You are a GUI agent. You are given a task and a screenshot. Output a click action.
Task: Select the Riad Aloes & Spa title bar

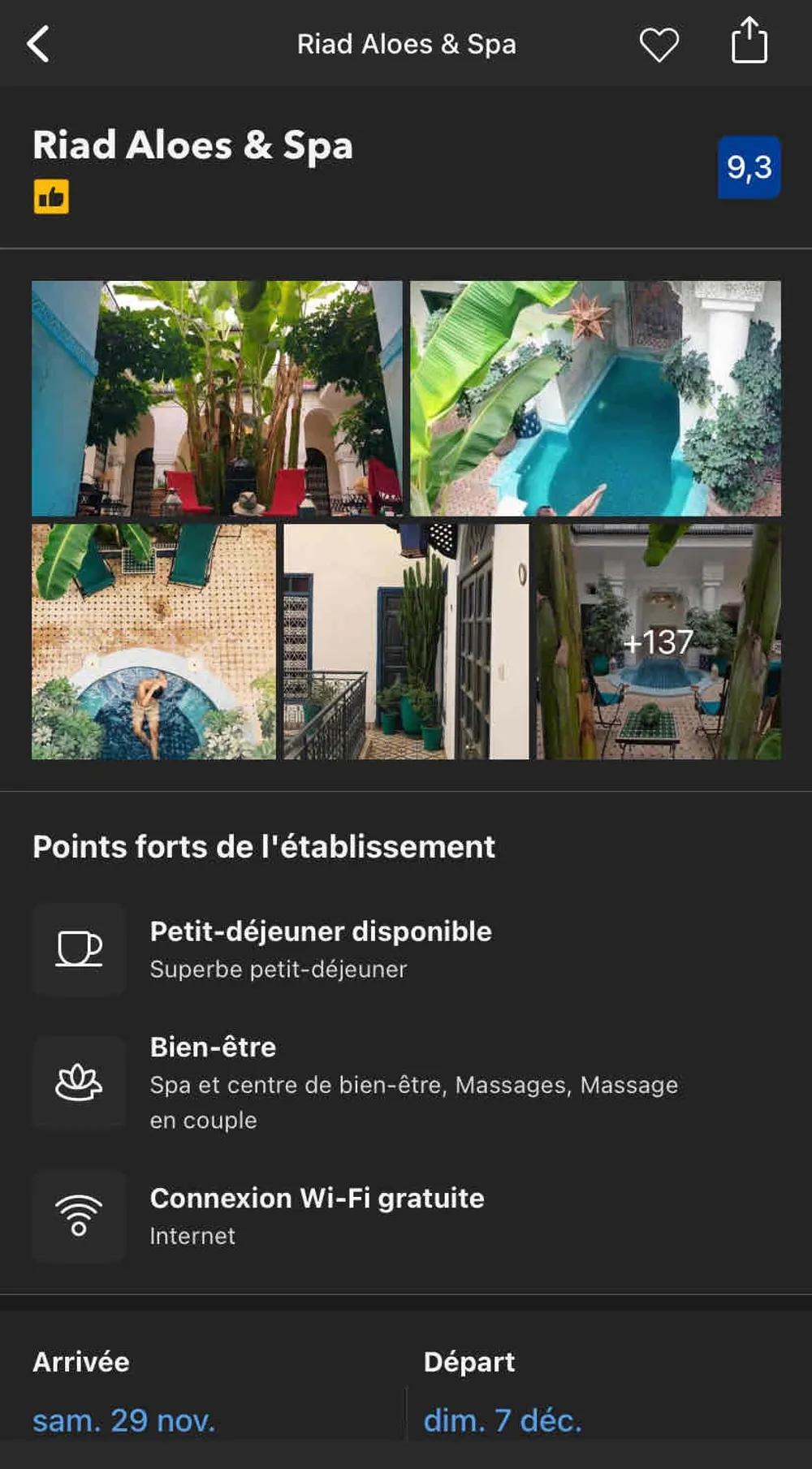pos(406,43)
